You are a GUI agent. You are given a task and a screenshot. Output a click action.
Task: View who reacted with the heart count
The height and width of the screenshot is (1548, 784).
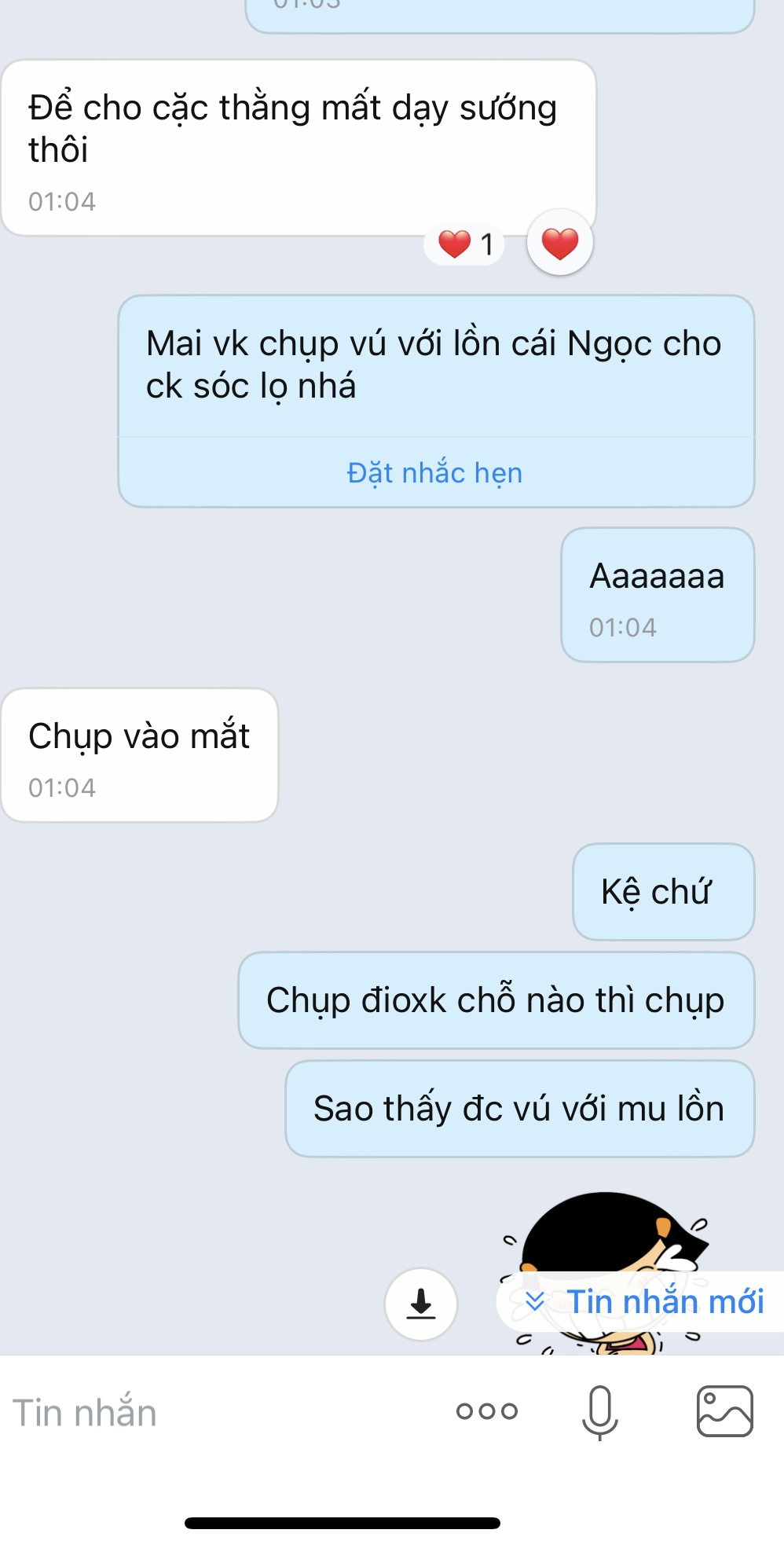pos(466,244)
